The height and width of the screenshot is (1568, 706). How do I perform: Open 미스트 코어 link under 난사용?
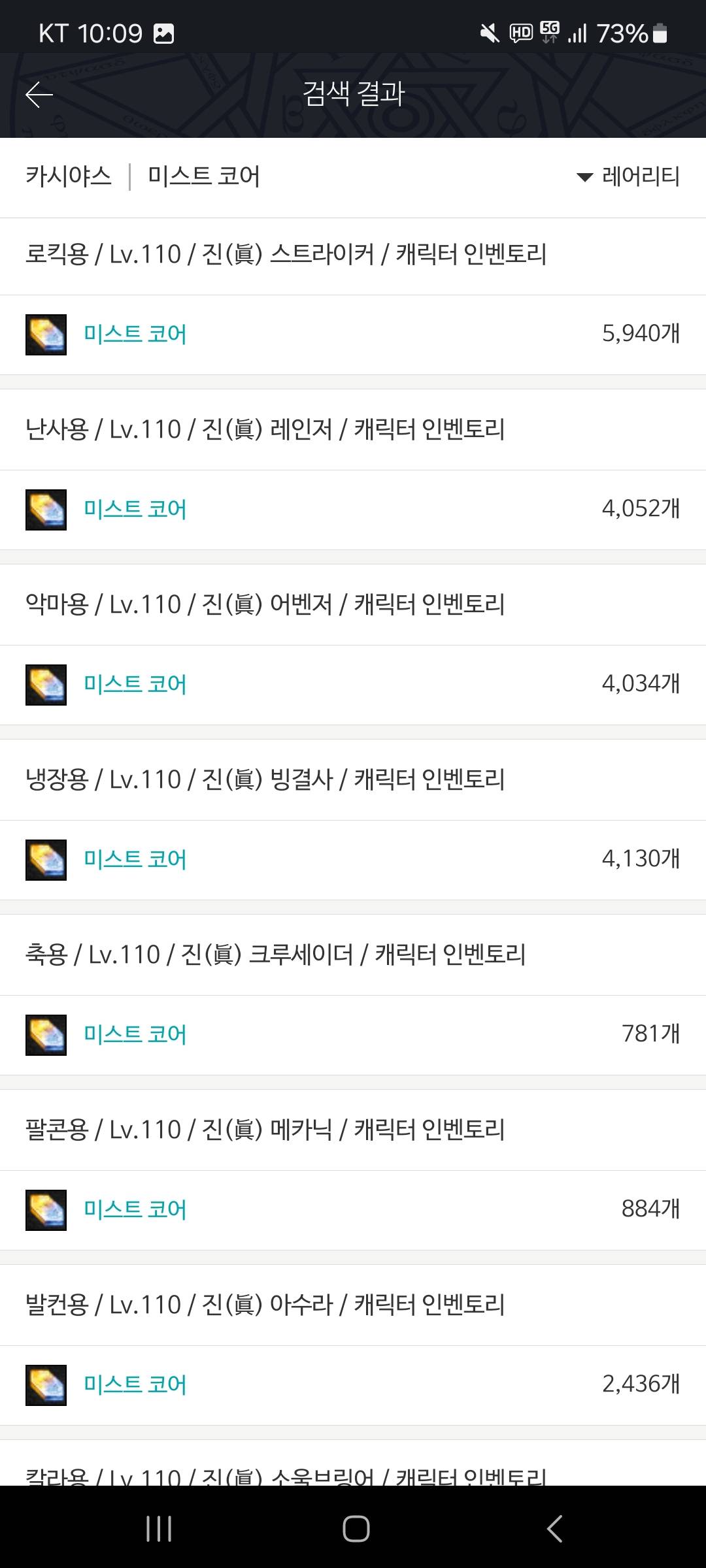pos(135,509)
